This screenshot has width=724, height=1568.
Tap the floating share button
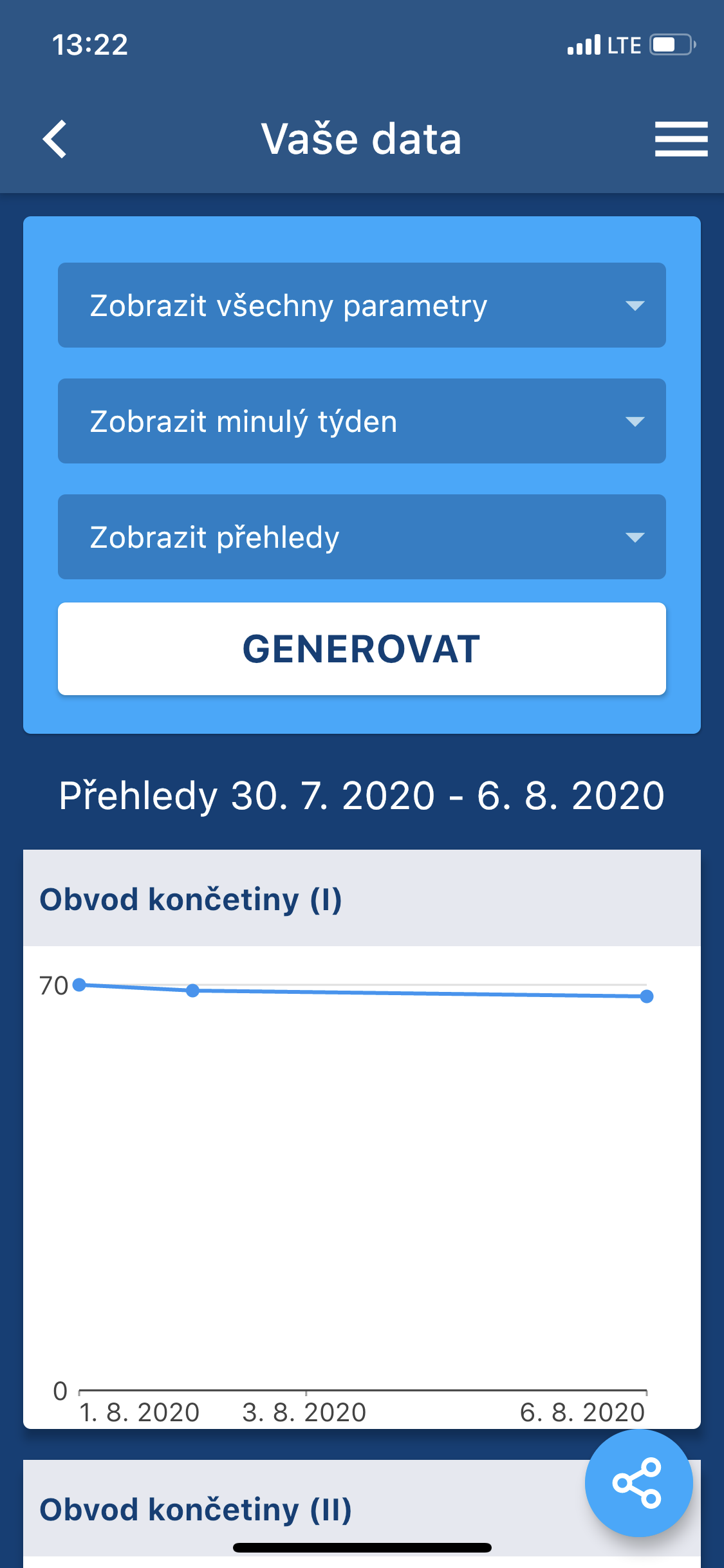click(638, 1483)
